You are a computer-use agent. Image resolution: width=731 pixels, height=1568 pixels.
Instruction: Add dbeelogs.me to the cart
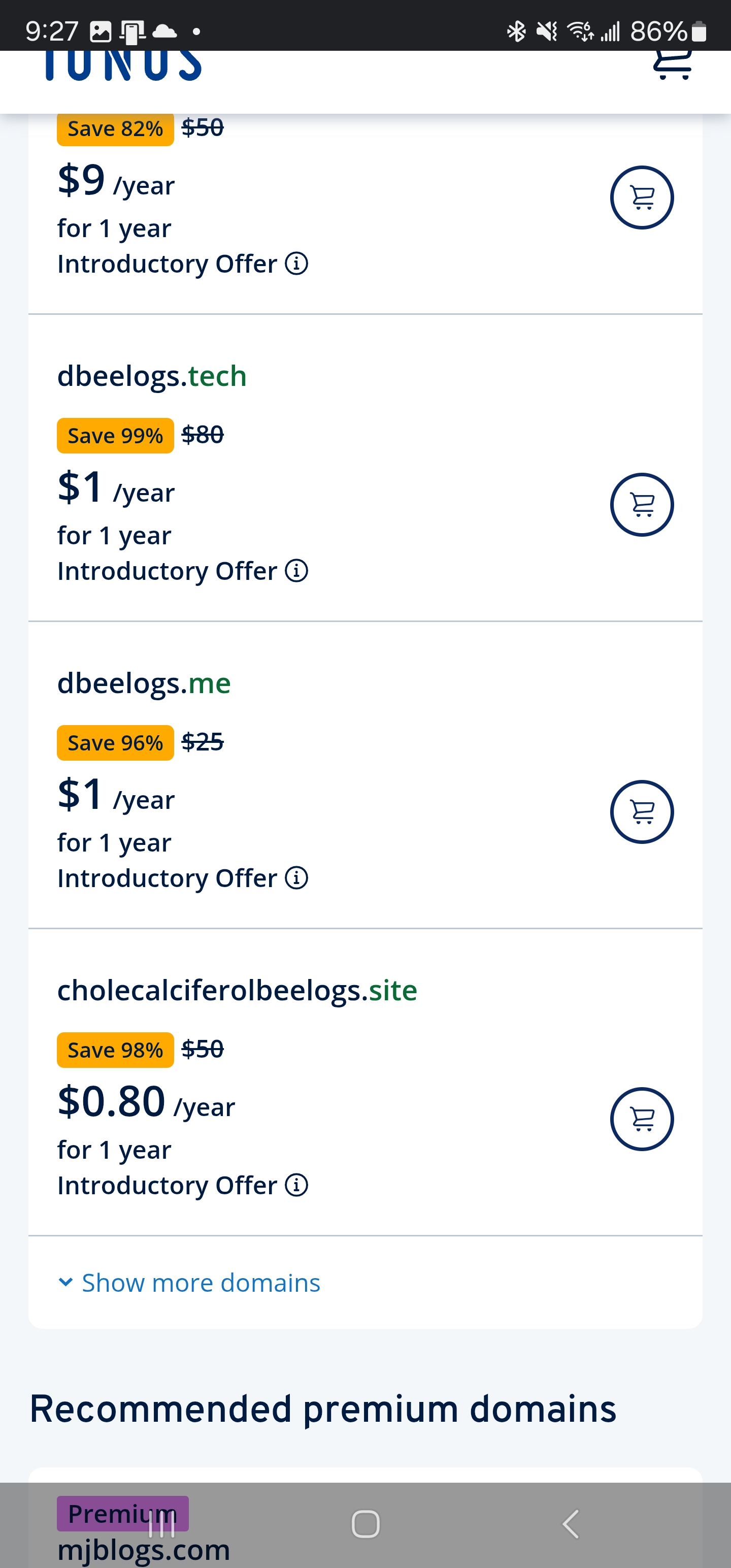642,812
